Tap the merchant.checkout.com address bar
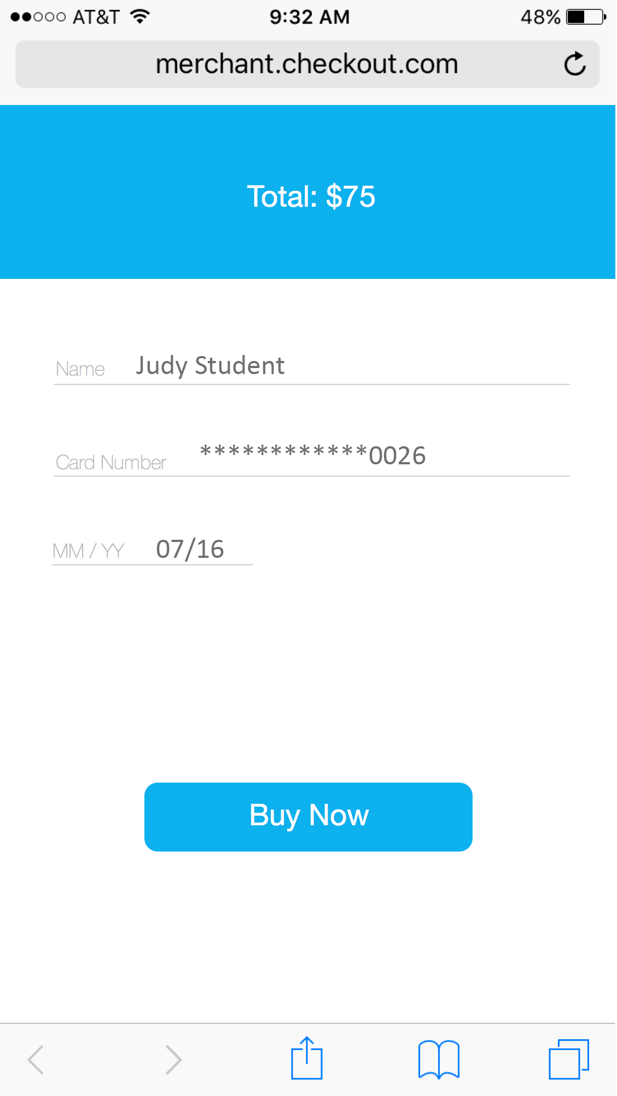Screen dimensions: 617x1096 coord(307,64)
